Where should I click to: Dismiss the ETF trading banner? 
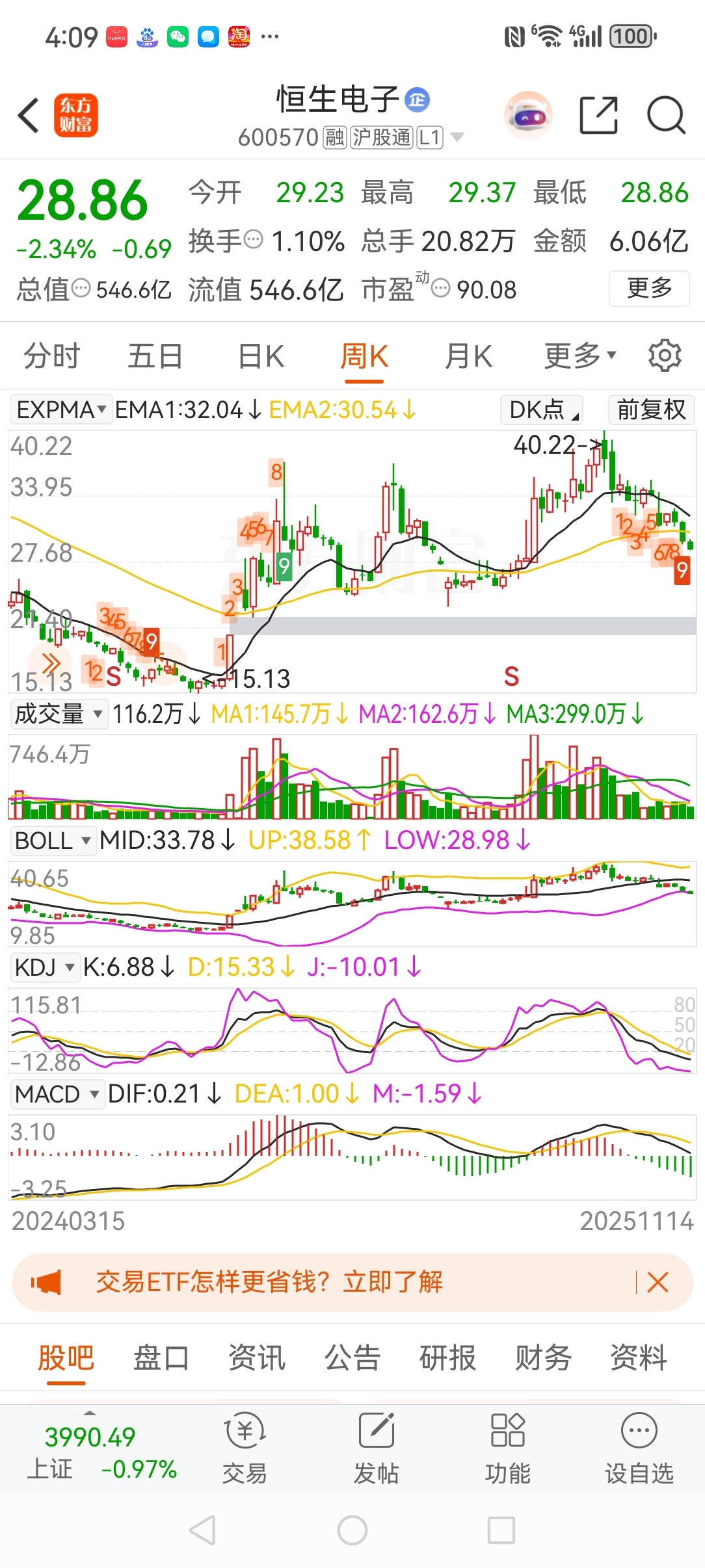[658, 1283]
